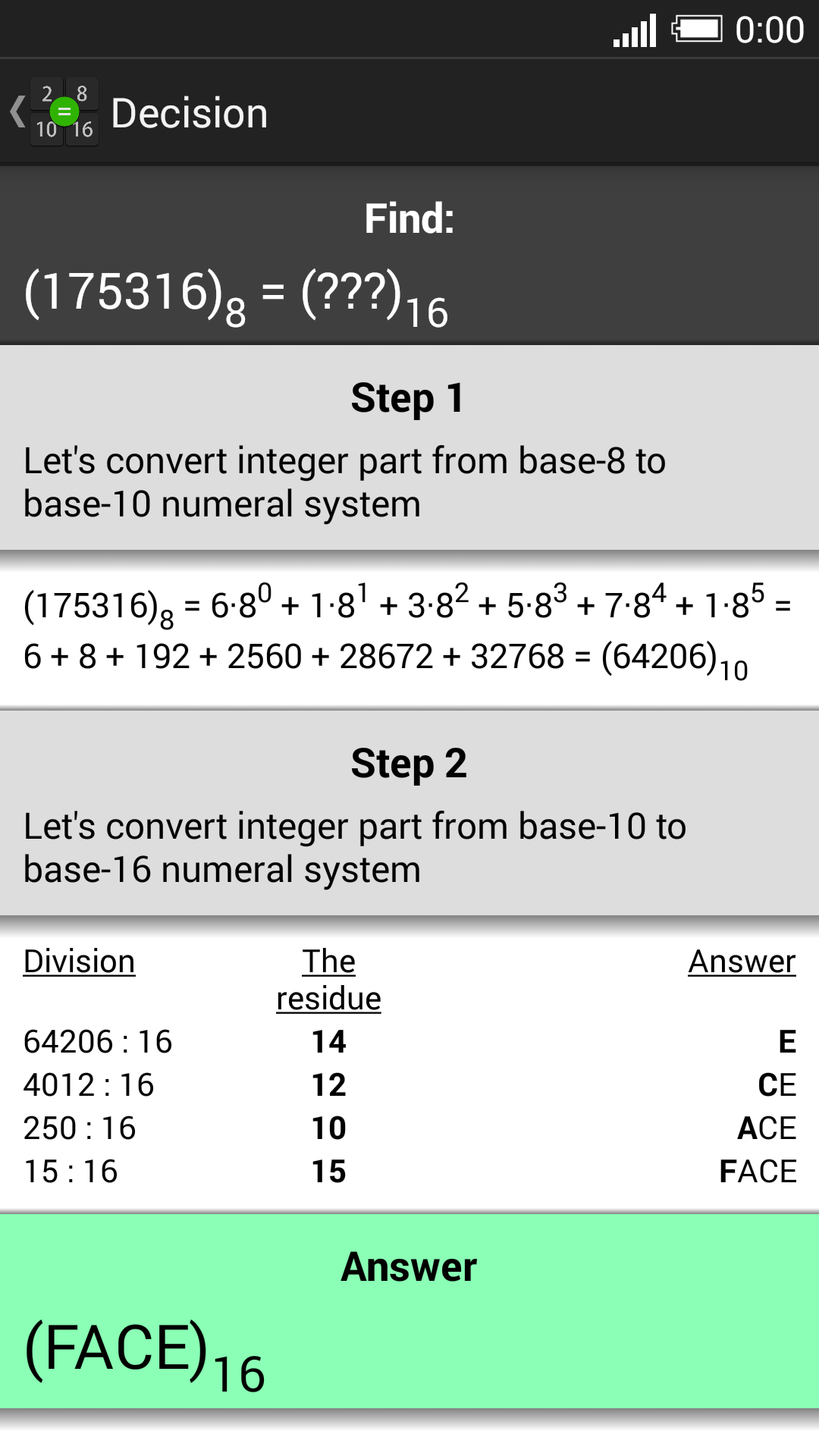Select the 'FACE' result in the table

point(757,1172)
